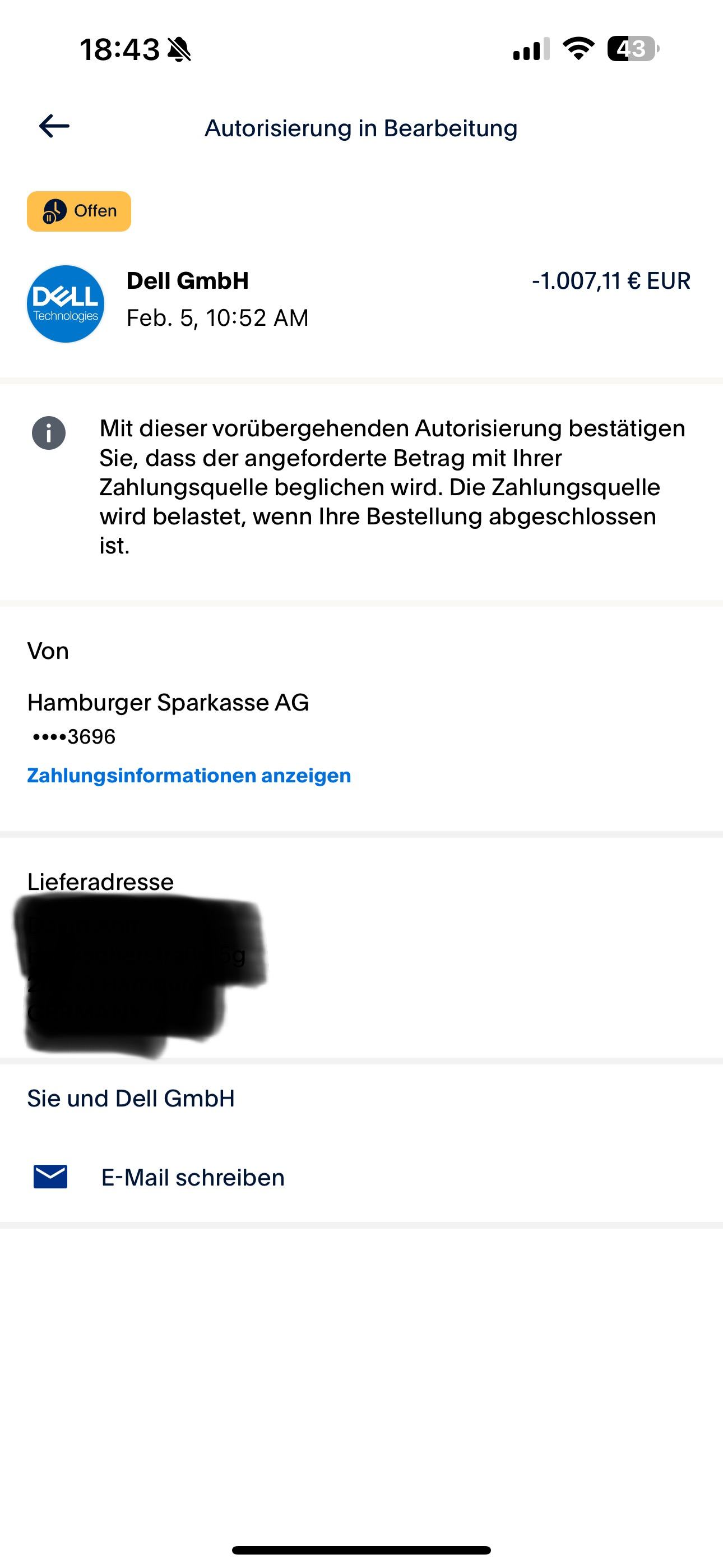
Task: Open Zahlungsinformationen anzeigen link
Action: click(189, 776)
